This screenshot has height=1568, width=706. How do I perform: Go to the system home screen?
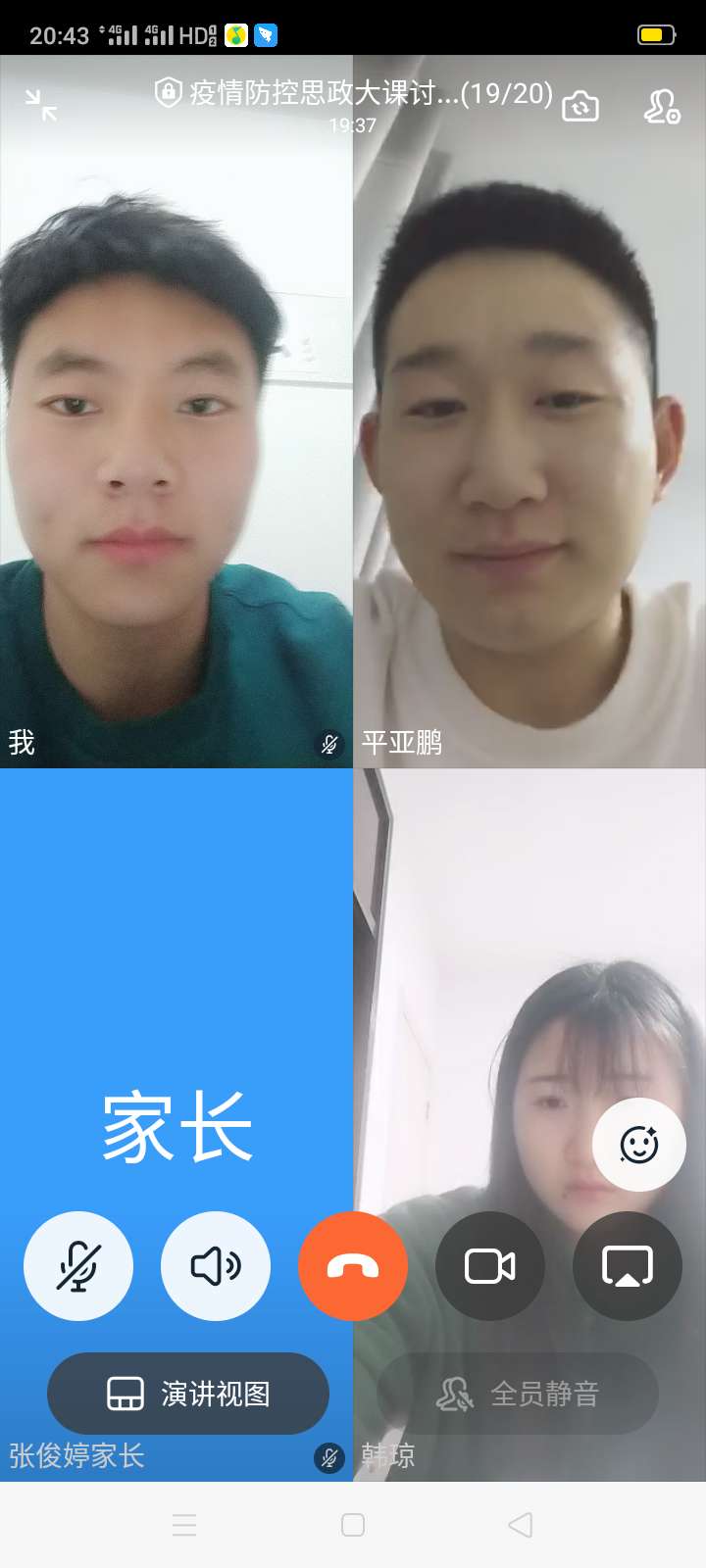pyautogui.click(x=353, y=1525)
